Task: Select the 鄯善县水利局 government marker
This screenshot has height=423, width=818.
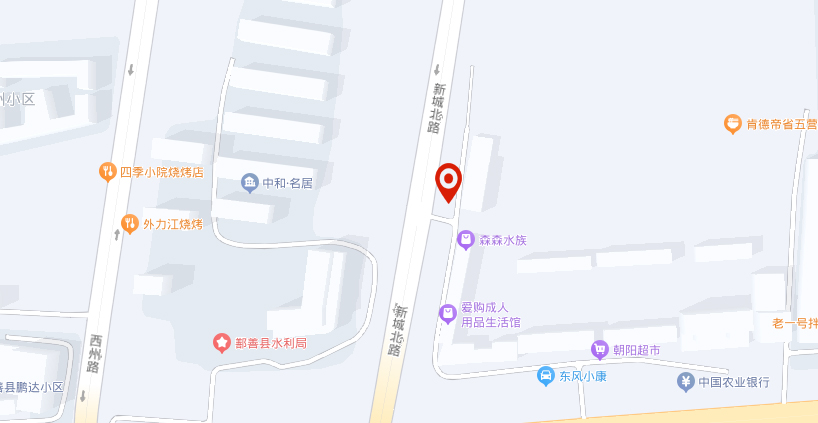Action: (221, 343)
